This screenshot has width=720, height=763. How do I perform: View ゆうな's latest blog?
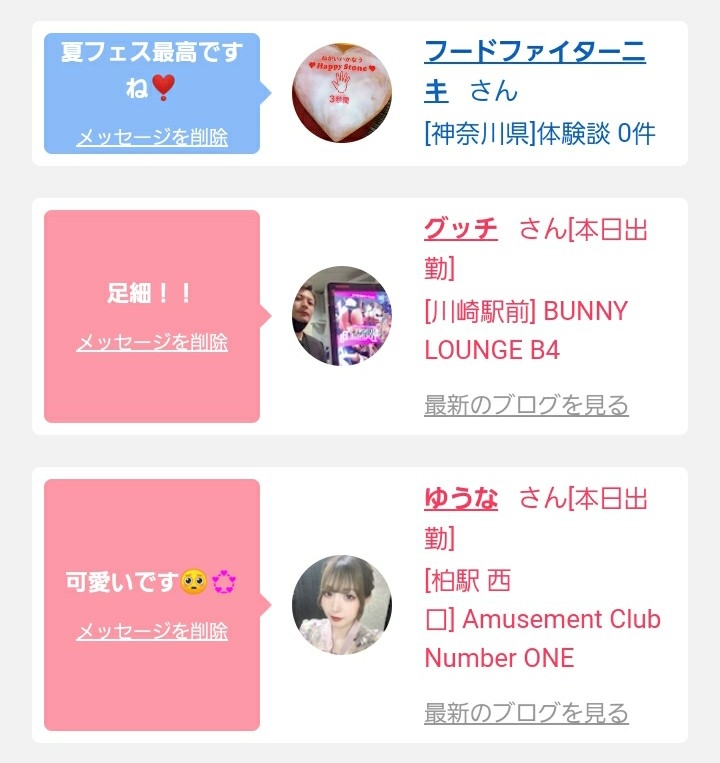point(526,713)
